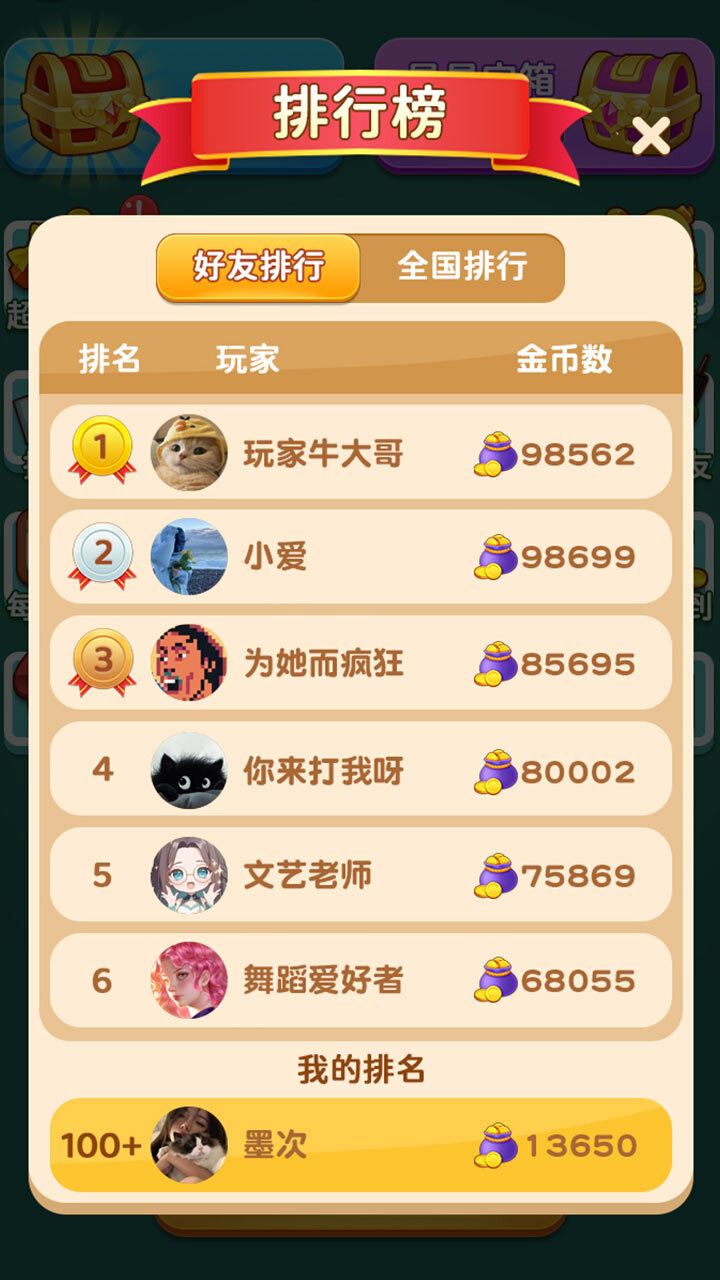Click 舞蹈爱好者's pink-haired avatar
The image size is (720, 1280).
(x=190, y=982)
